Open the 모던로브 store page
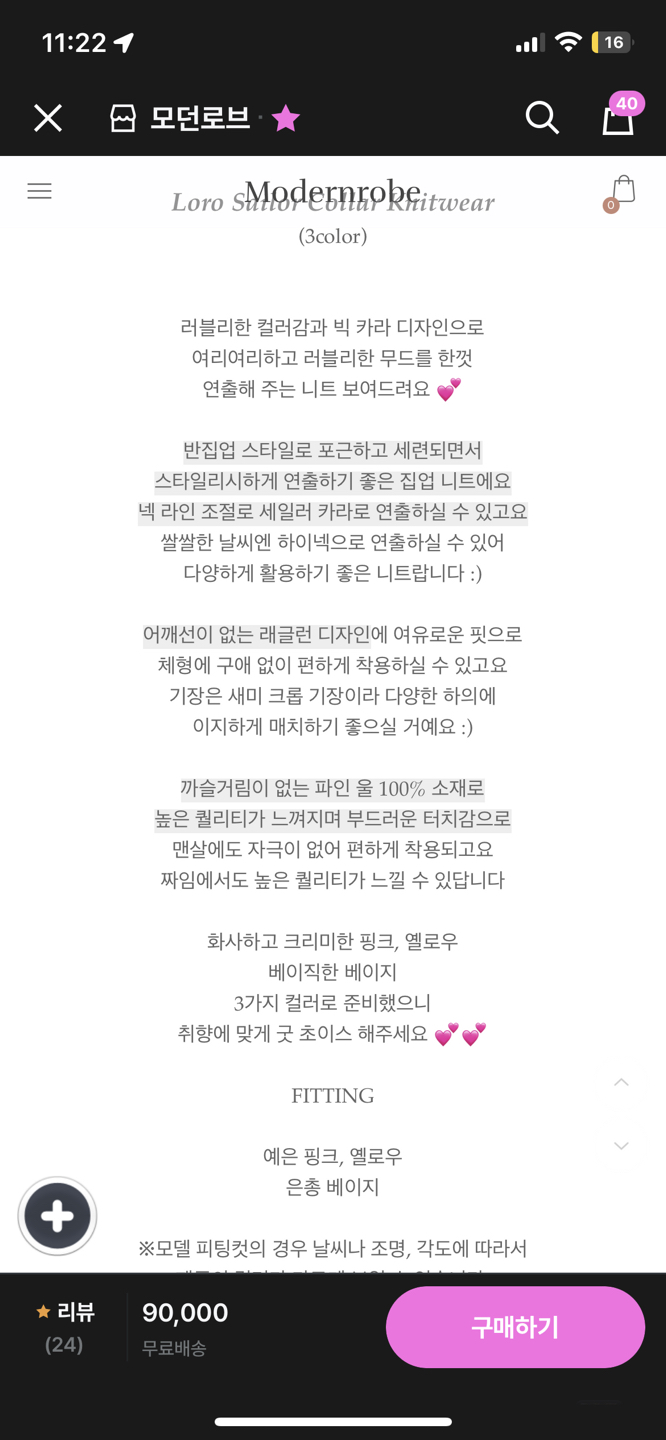666x1440 pixels. click(181, 118)
